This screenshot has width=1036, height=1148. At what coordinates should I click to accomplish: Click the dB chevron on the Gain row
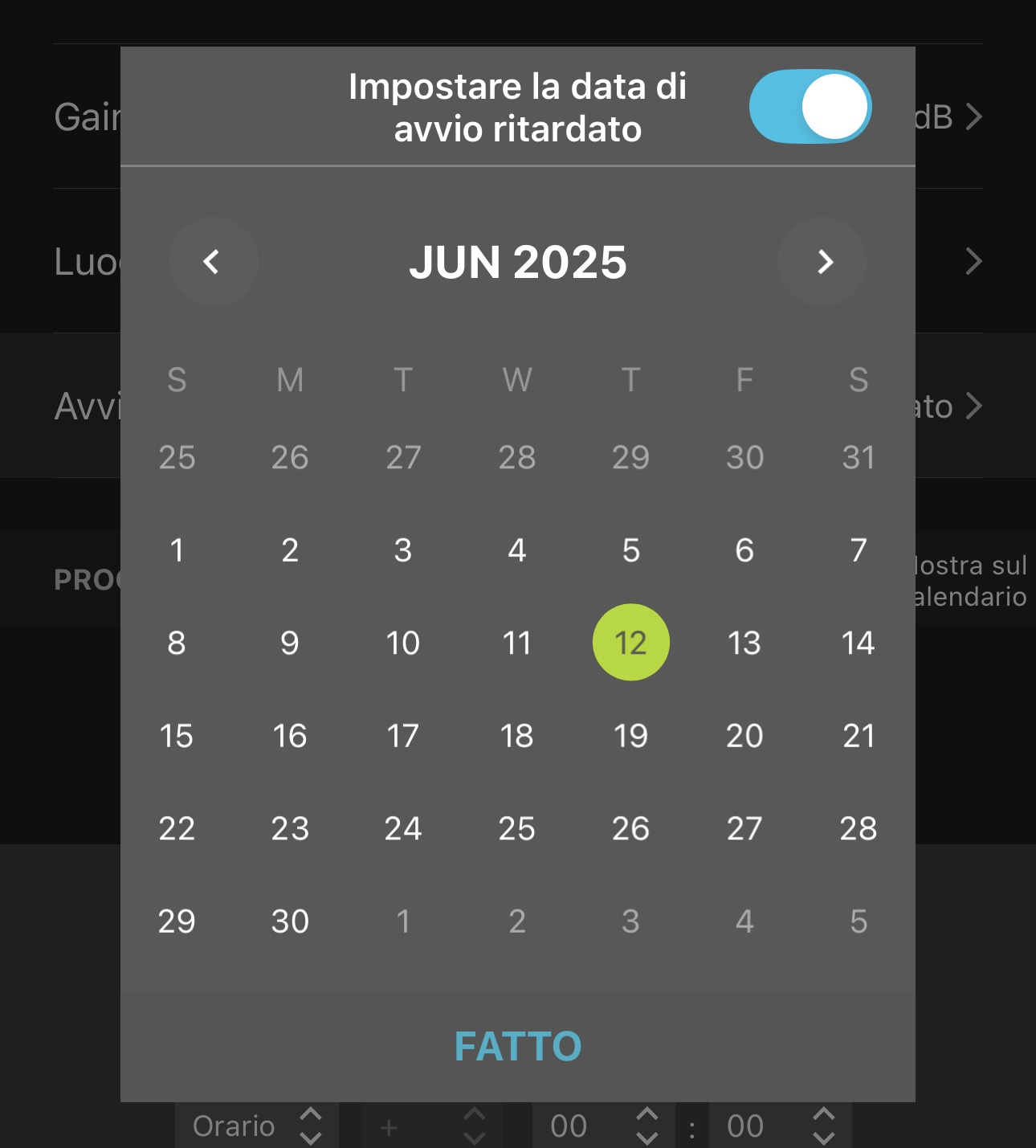tap(973, 116)
